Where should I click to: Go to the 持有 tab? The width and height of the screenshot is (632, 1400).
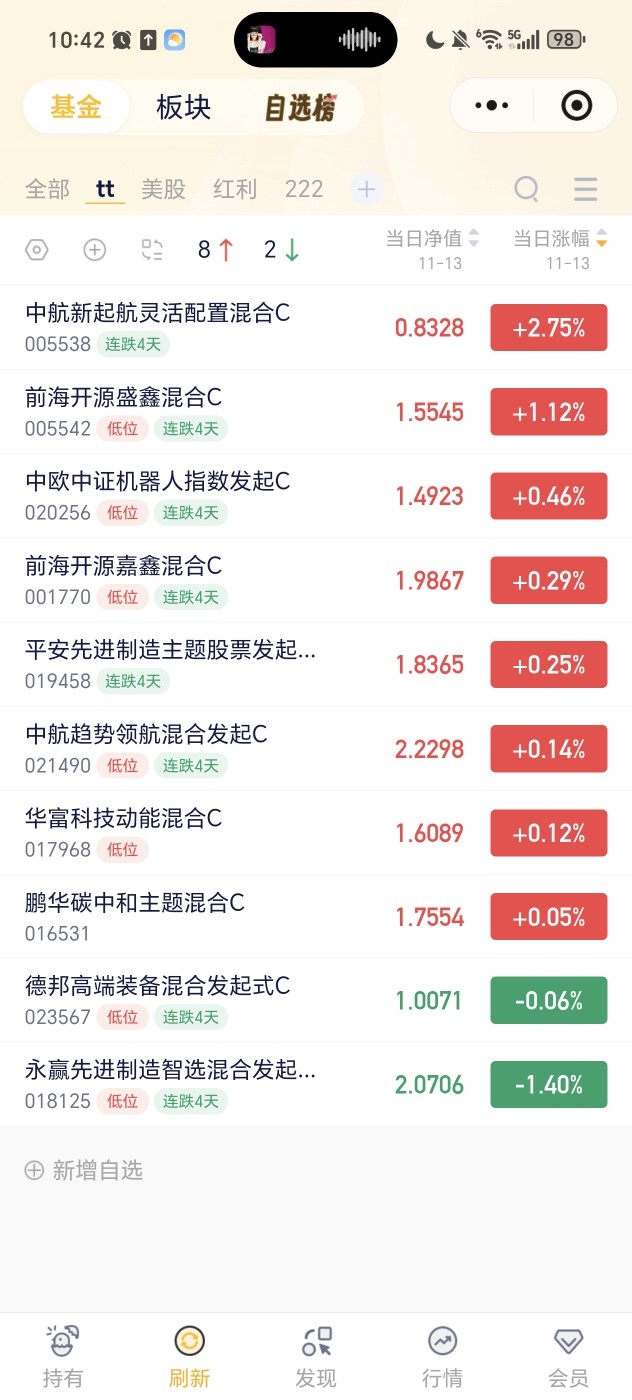pyautogui.click(x=63, y=1356)
